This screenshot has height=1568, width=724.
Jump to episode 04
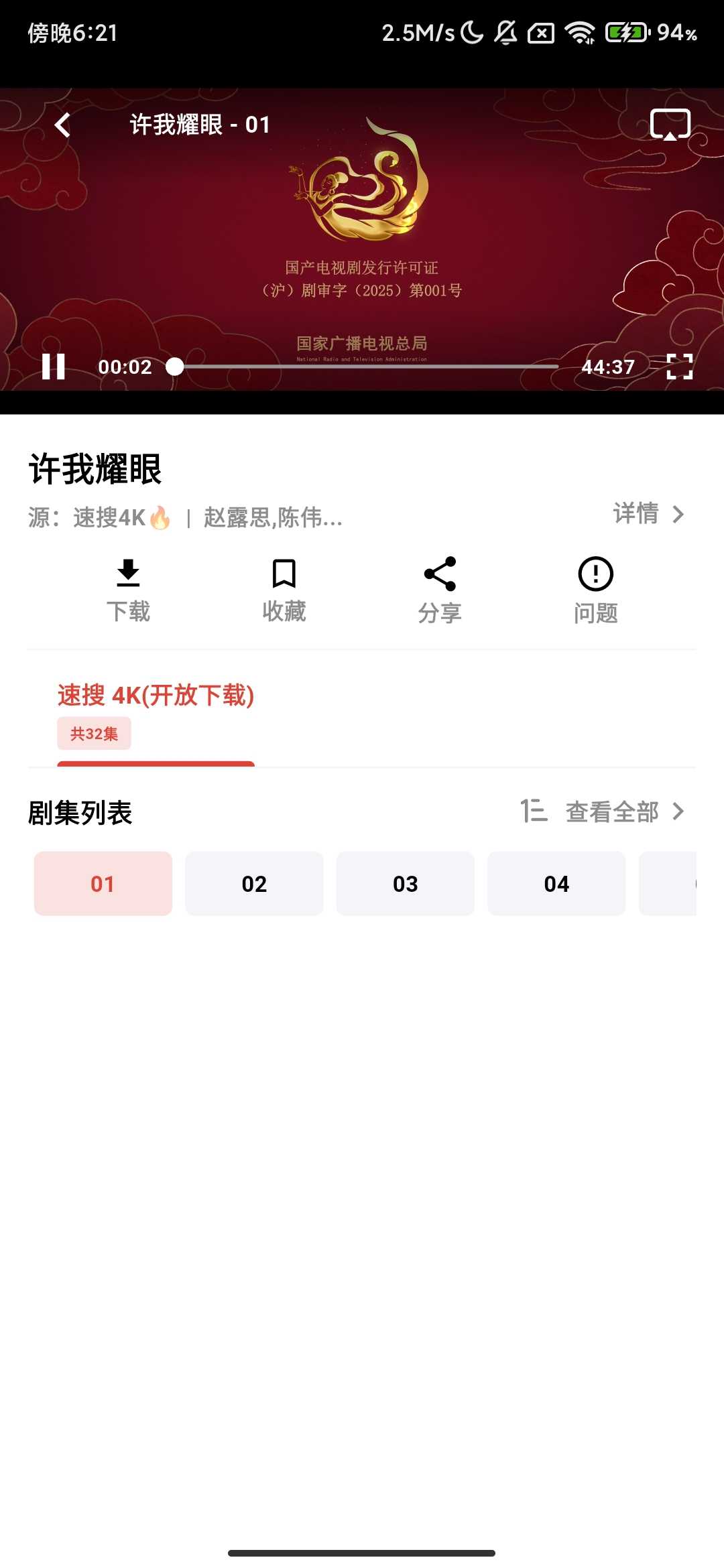556,884
